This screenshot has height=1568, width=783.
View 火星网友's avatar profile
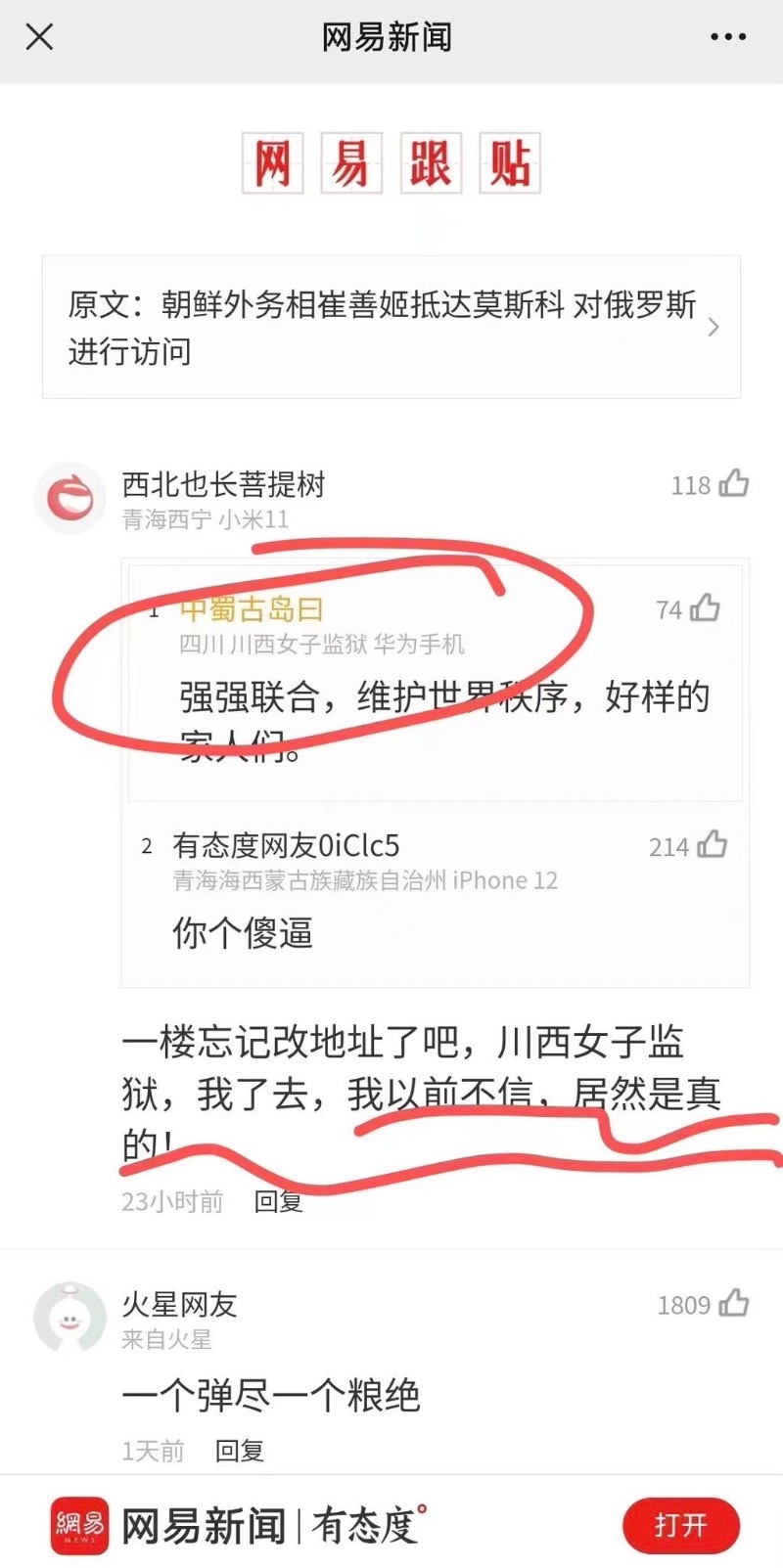pos(69,1318)
